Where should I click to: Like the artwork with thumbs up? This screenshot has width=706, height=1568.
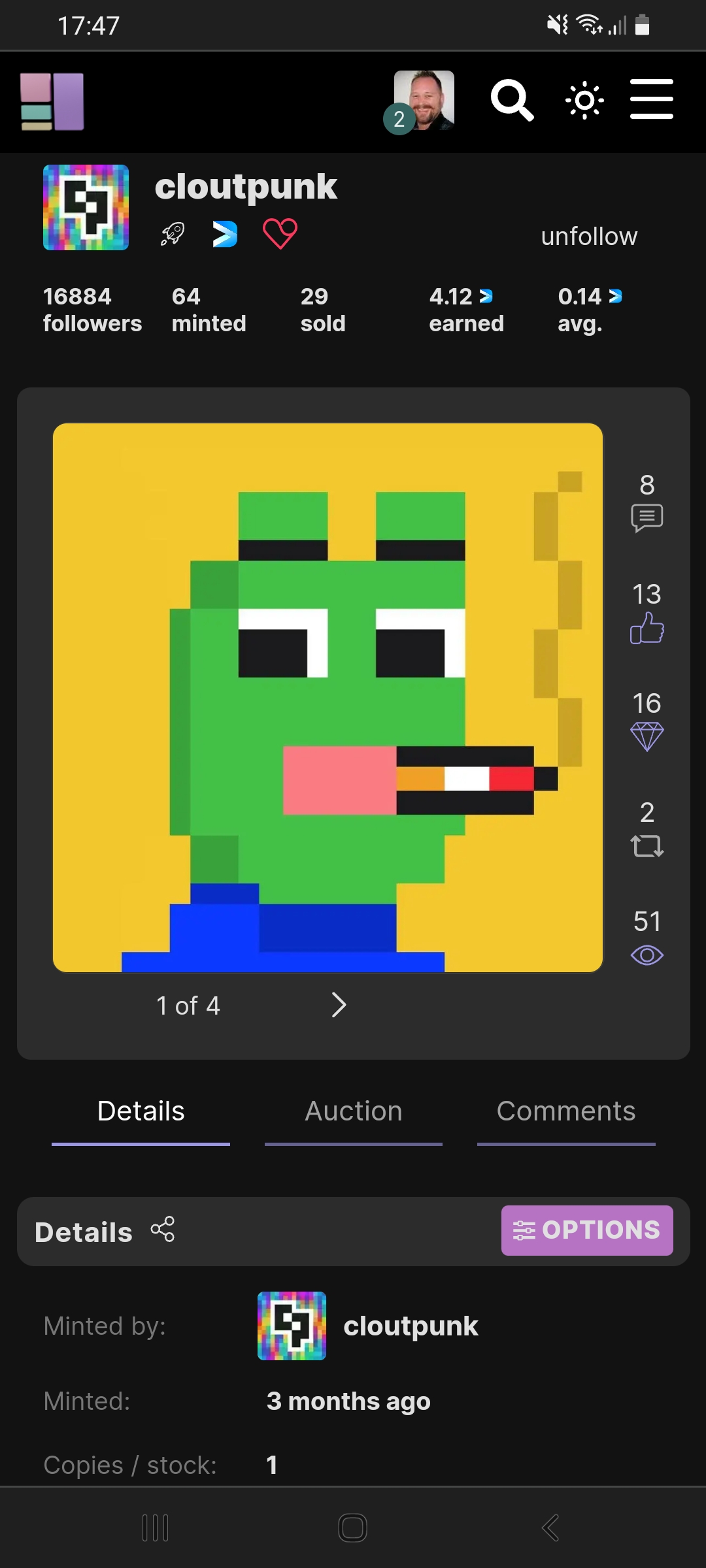pyautogui.click(x=647, y=628)
